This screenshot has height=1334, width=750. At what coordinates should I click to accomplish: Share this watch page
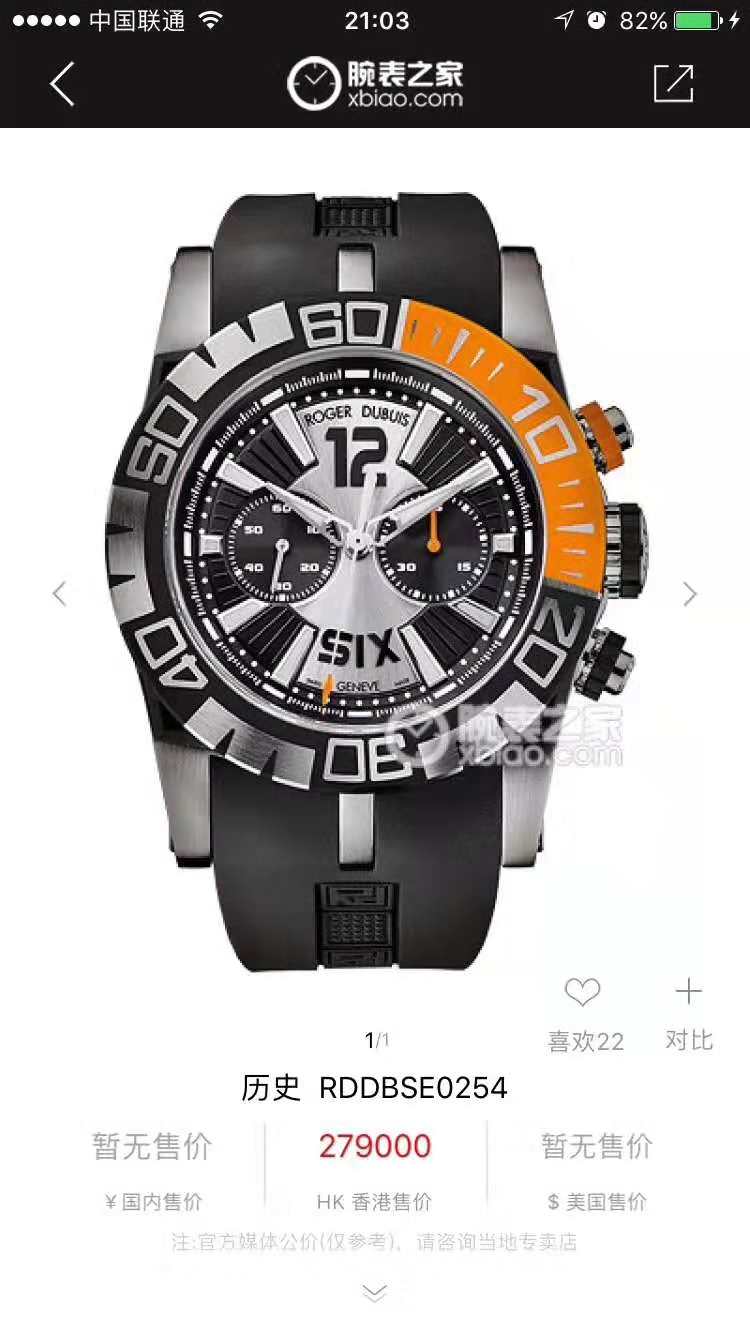(673, 84)
